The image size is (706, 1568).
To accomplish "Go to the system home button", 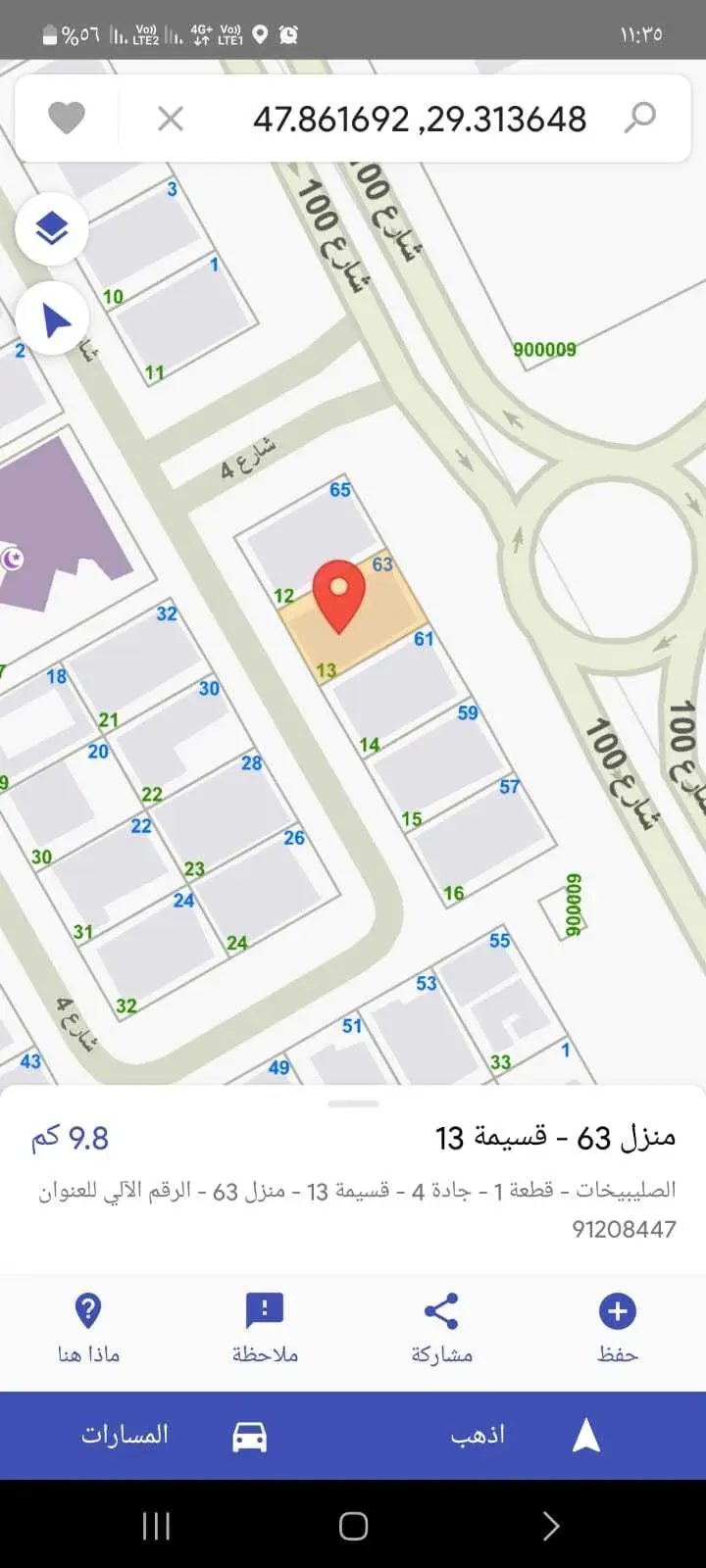I will click(x=353, y=1526).
